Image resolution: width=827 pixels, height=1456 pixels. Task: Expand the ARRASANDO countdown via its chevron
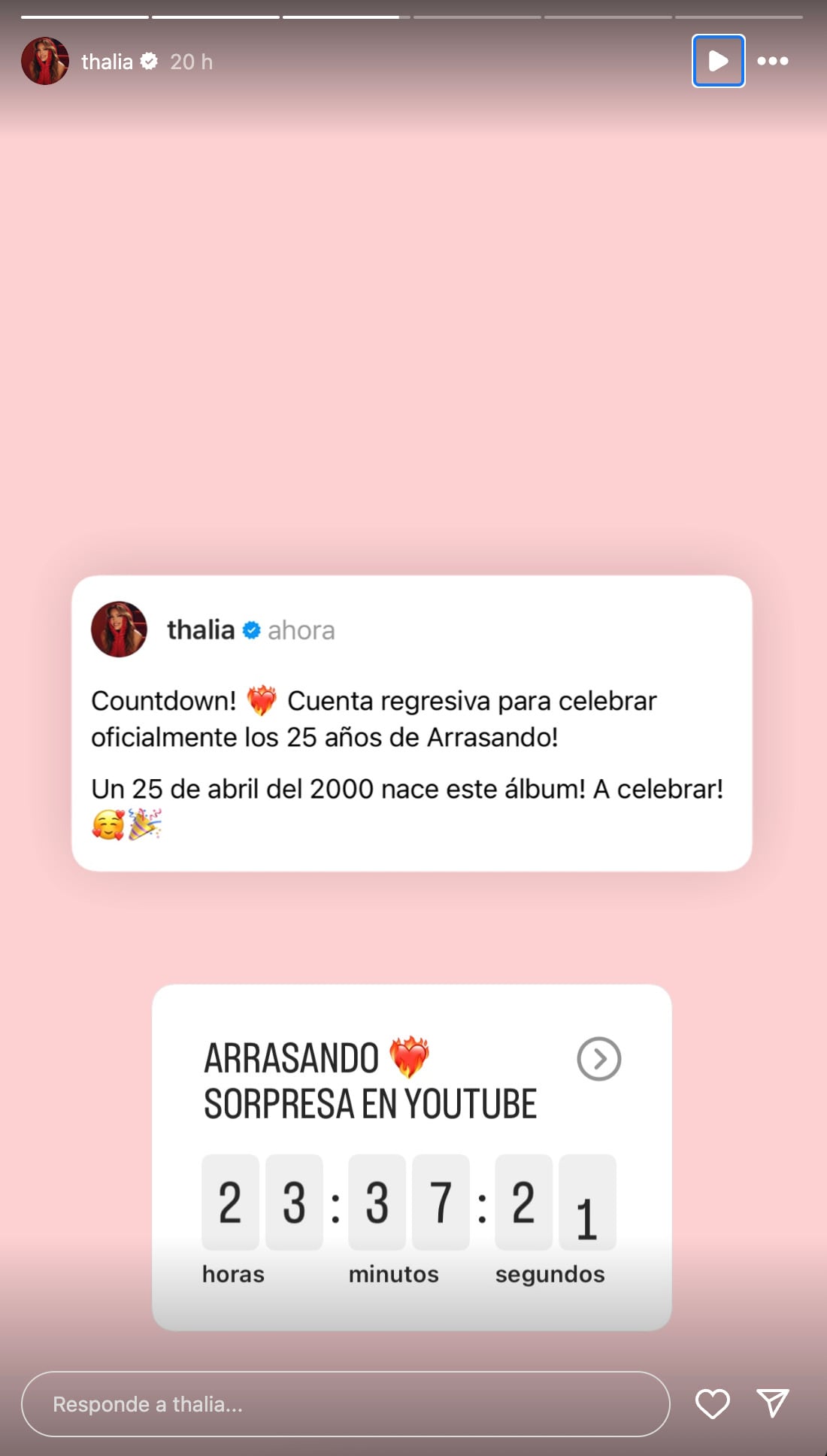pos(598,1057)
